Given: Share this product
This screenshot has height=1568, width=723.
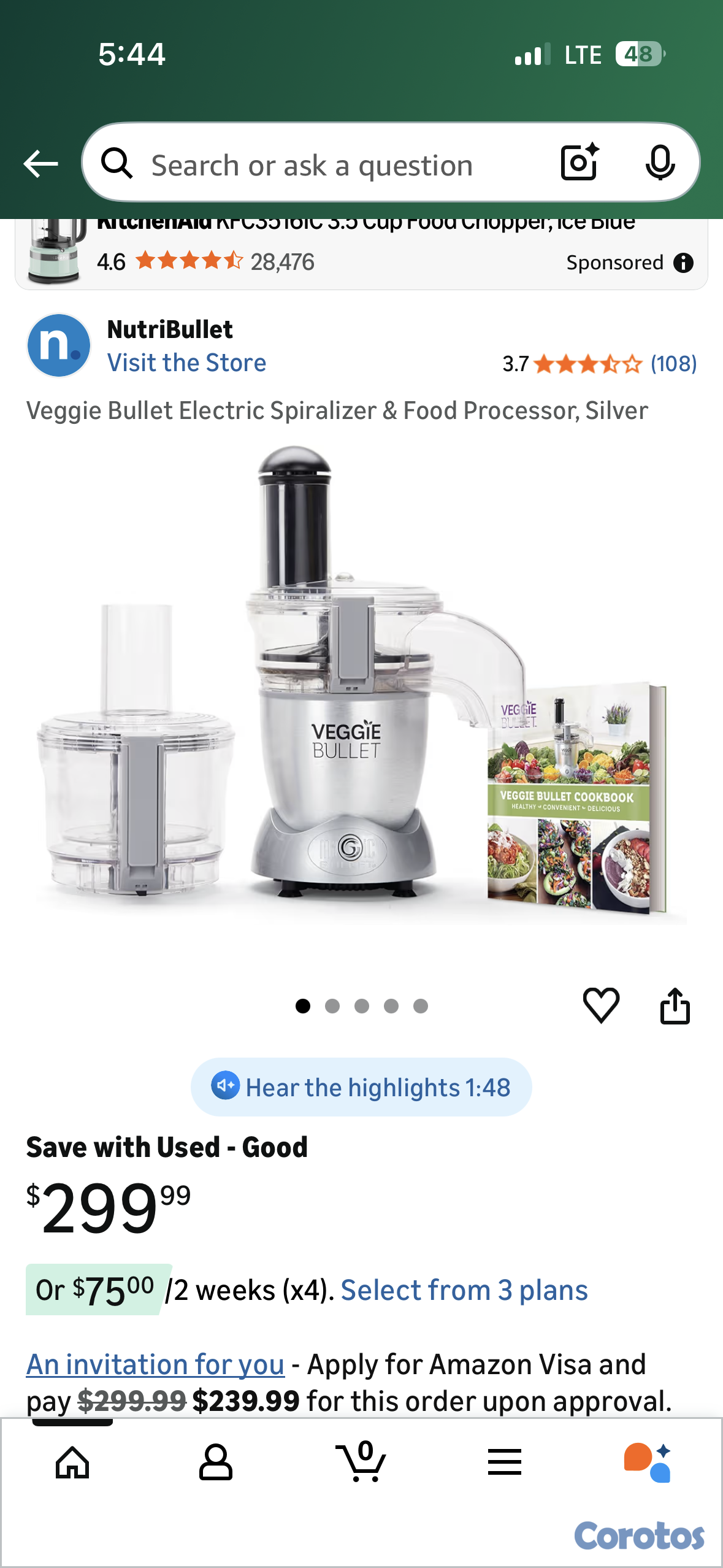Looking at the screenshot, I should tap(675, 1005).
